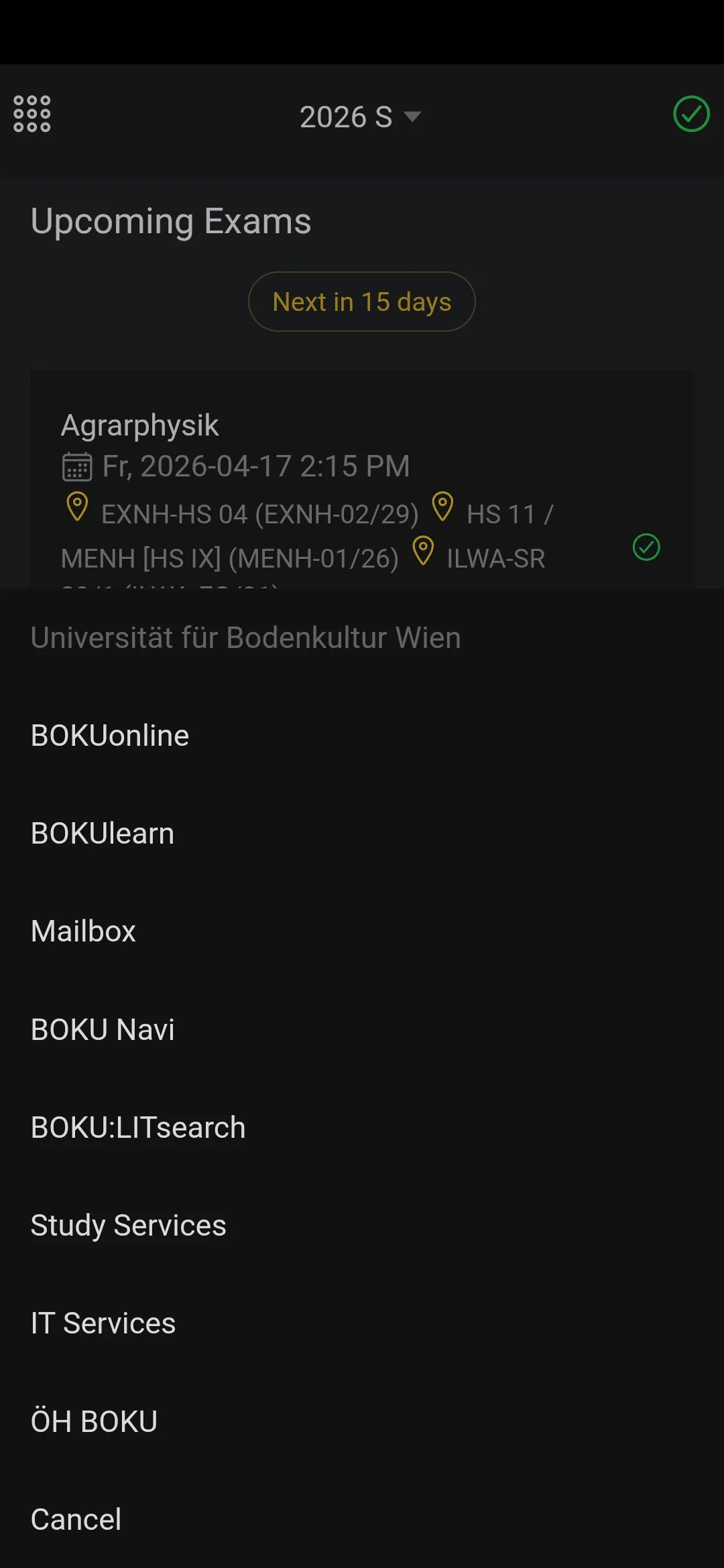Click the location pin before ILWA-SR
Viewport: 724px width, 1568px height.
[424, 553]
